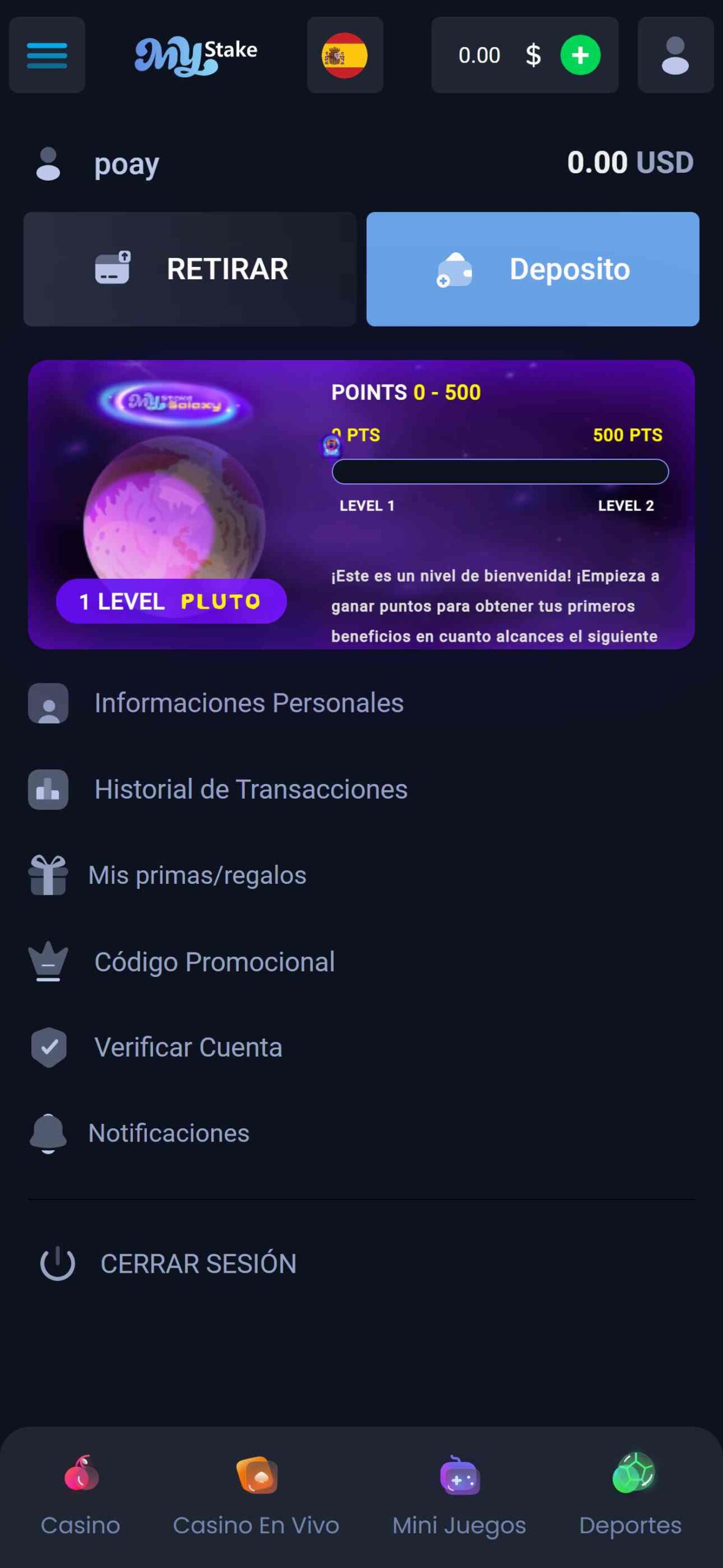Switch to the Casino tab
This screenshot has width=723, height=1568.
[x=80, y=1494]
